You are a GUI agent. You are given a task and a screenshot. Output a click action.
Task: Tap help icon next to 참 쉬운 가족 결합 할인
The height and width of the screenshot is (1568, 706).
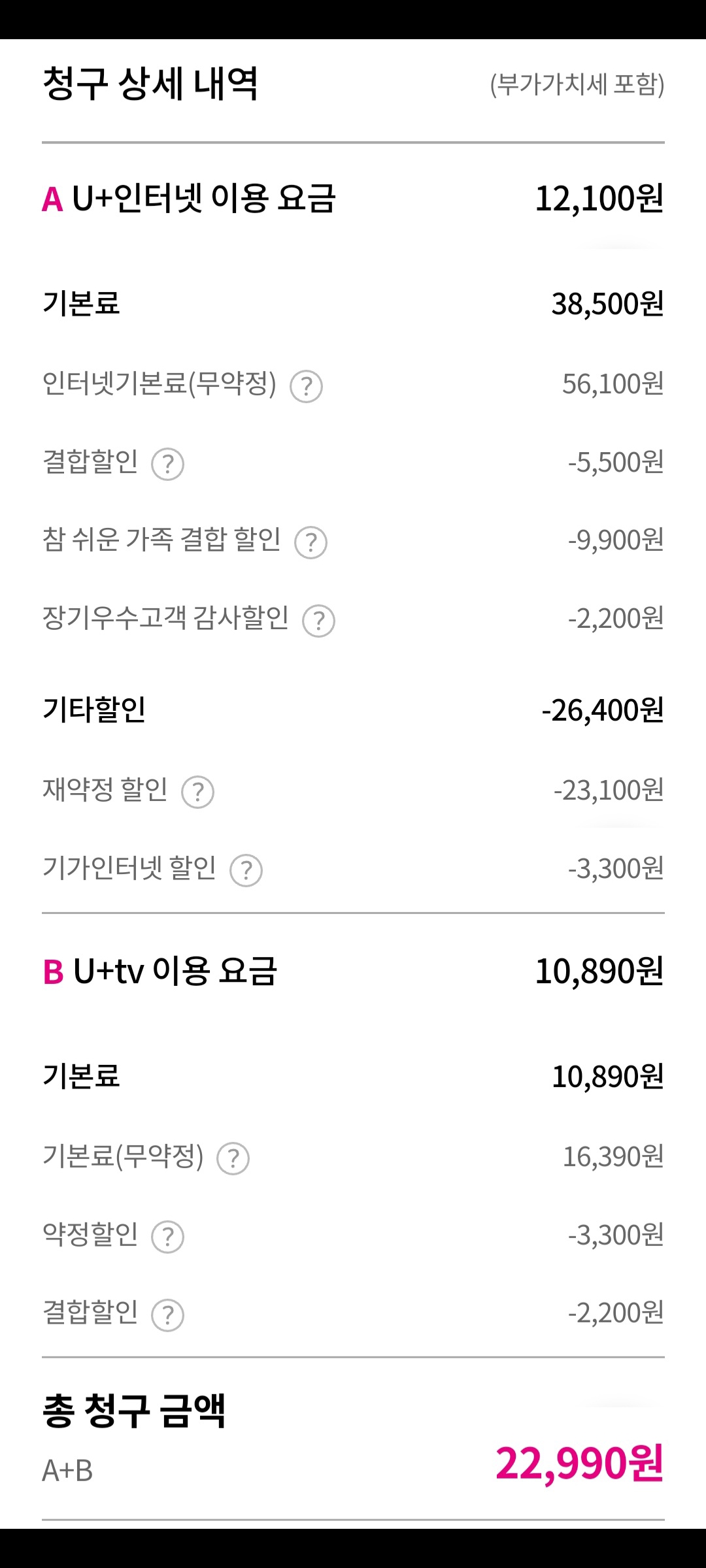click(311, 542)
